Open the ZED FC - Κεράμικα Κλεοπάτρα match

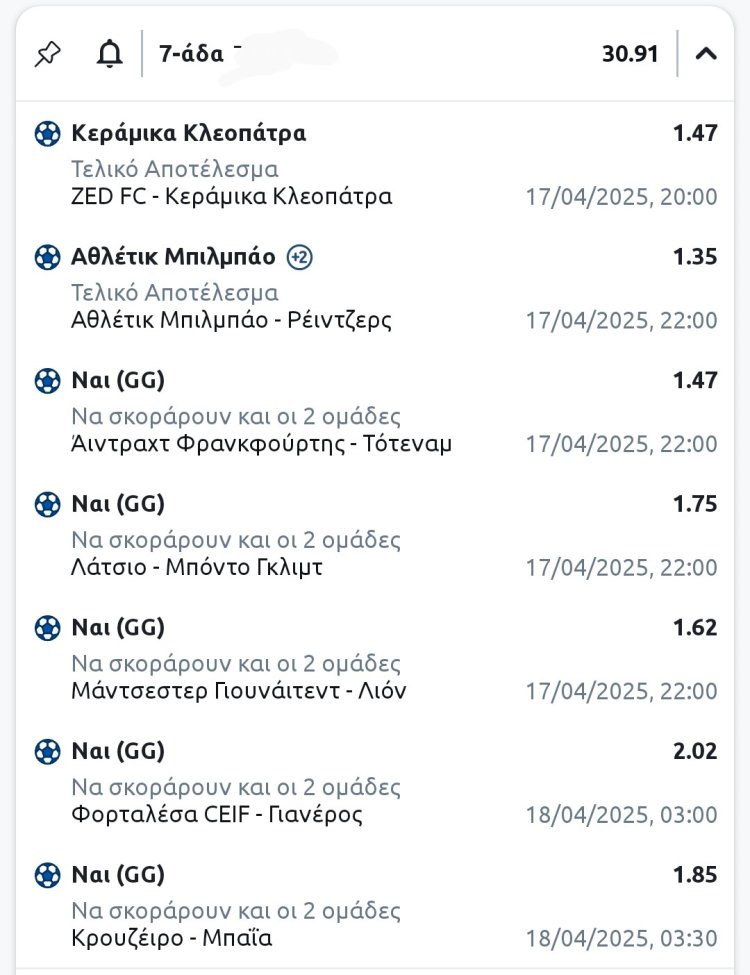click(x=232, y=196)
